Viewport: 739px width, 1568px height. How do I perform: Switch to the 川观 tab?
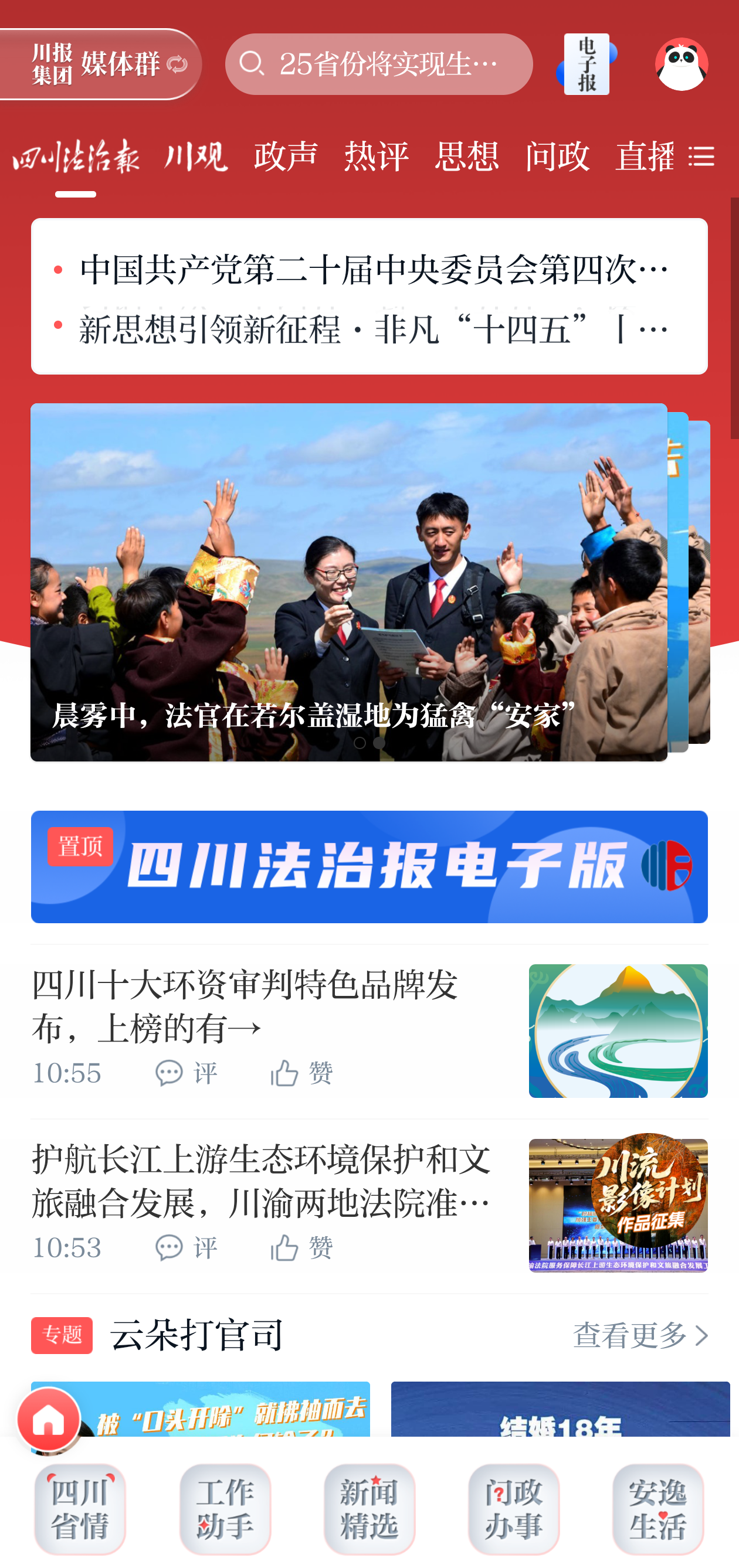[195, 157]
